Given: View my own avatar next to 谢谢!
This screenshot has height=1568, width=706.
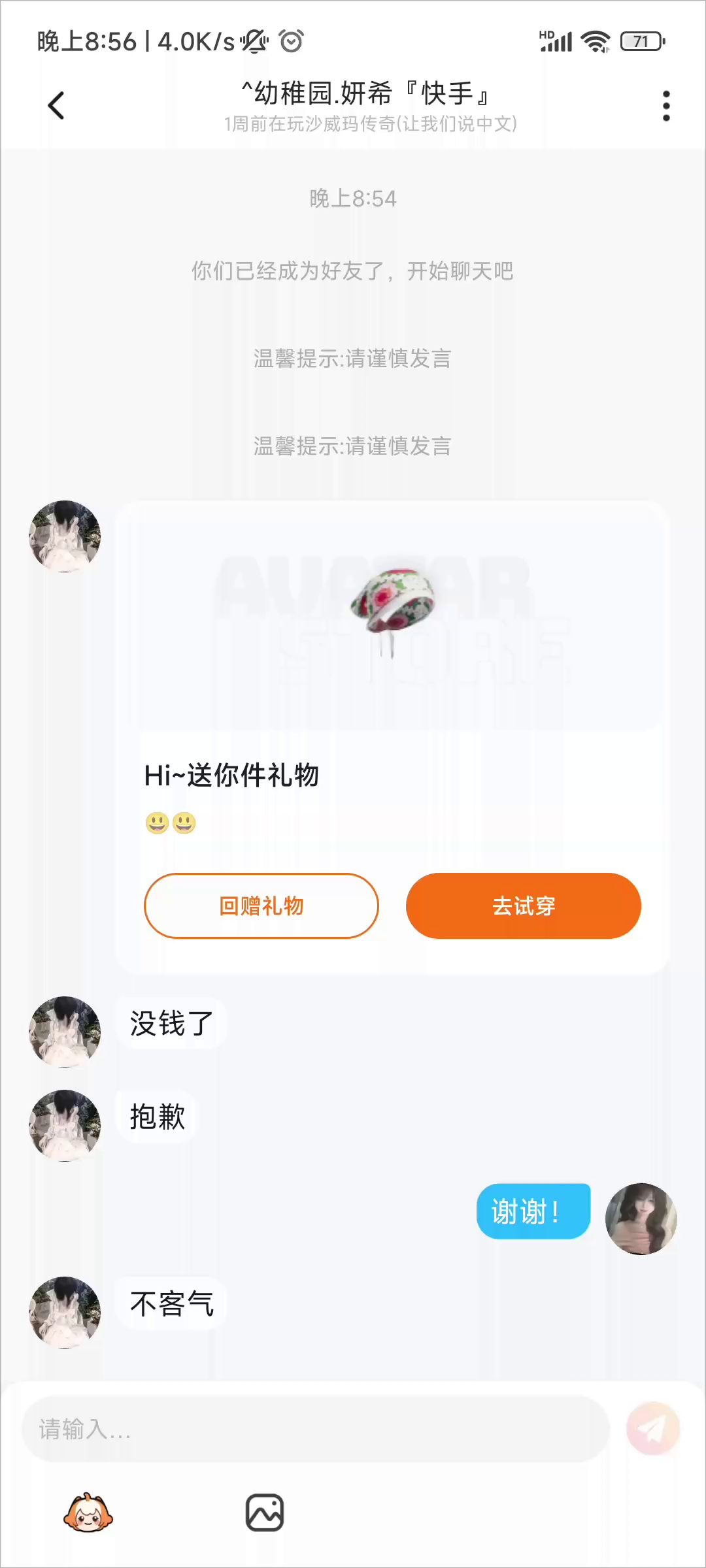Looking at the screenshot, I should coord(641,1218).
